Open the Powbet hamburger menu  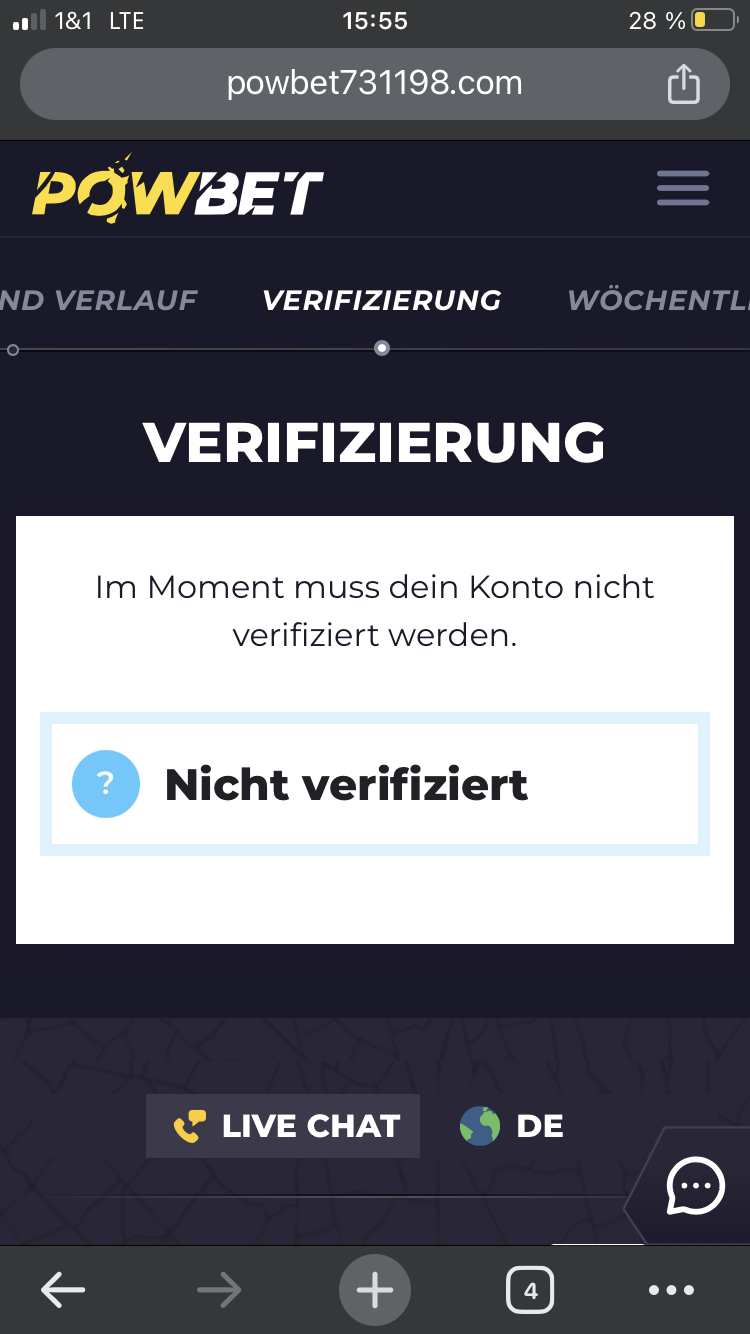coord(682,188)
